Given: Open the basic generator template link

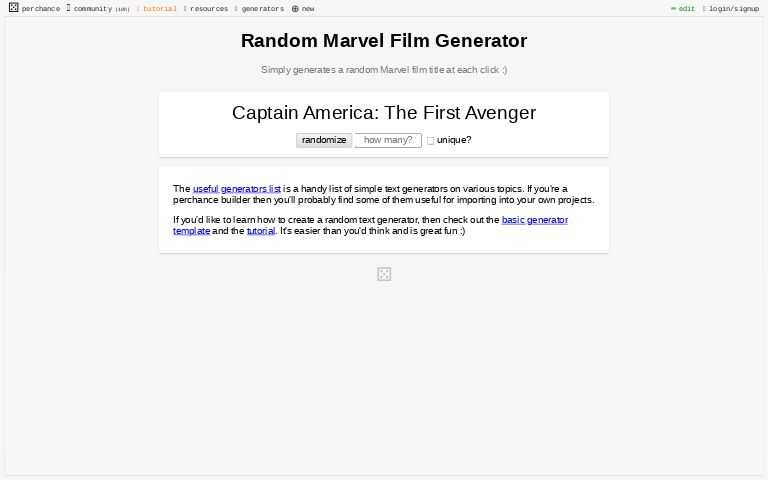Looking at the screenshot, I should click(534, 219).
